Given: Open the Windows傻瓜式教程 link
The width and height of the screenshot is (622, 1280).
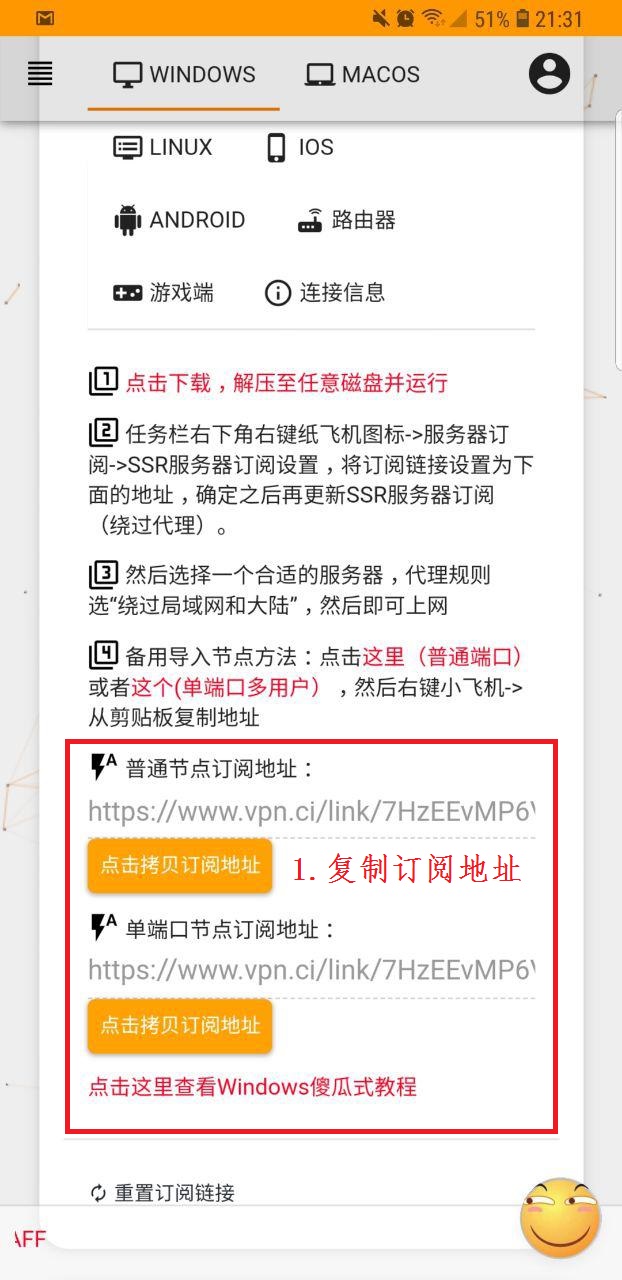Looking at the screenshot, I should [x=252, y=1086].
